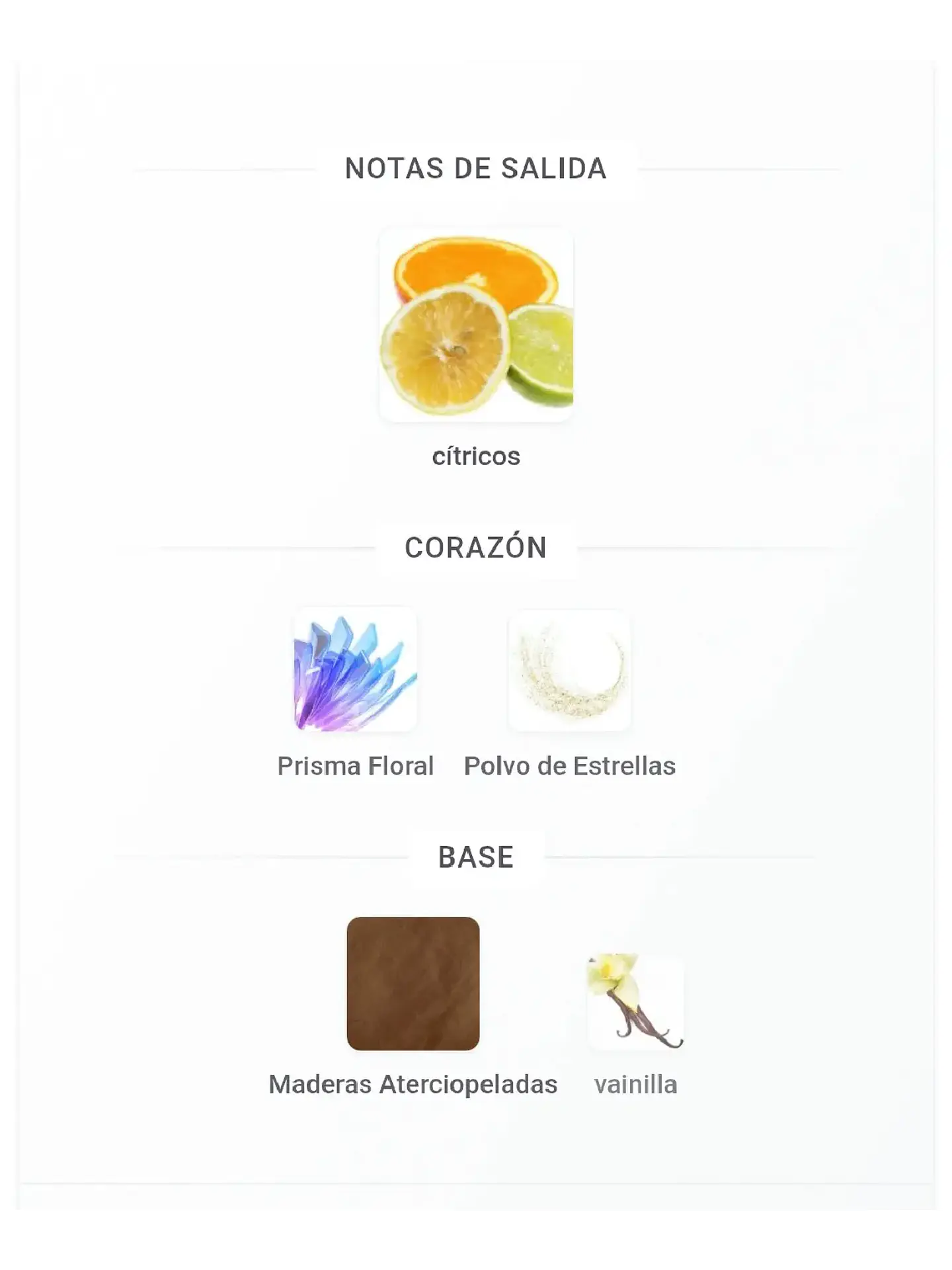Open the cítricos note
952x1270 pixels.
point(476,325)
